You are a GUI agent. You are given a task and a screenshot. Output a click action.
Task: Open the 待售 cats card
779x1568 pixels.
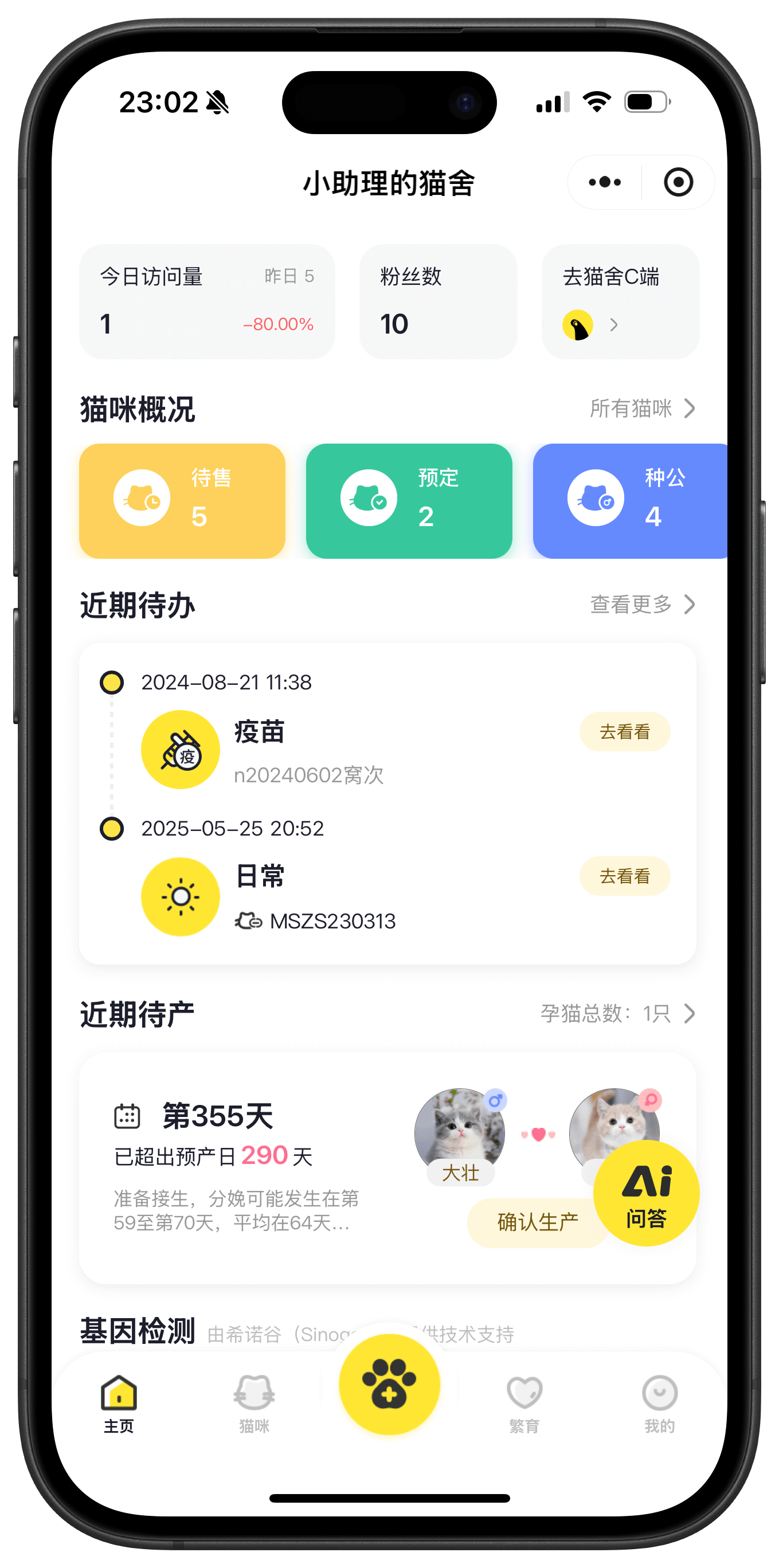pos(182,500)
